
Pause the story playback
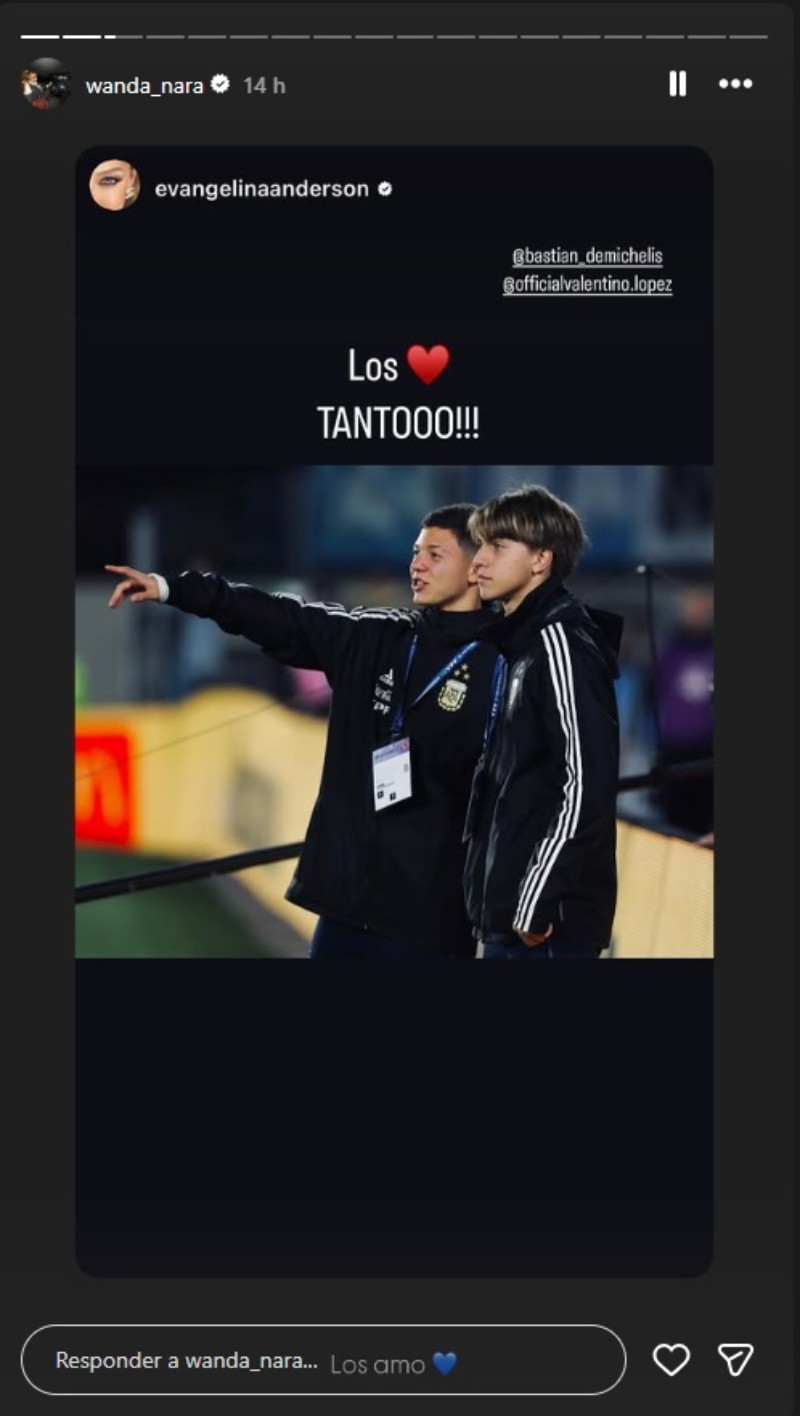coord(678,84)
